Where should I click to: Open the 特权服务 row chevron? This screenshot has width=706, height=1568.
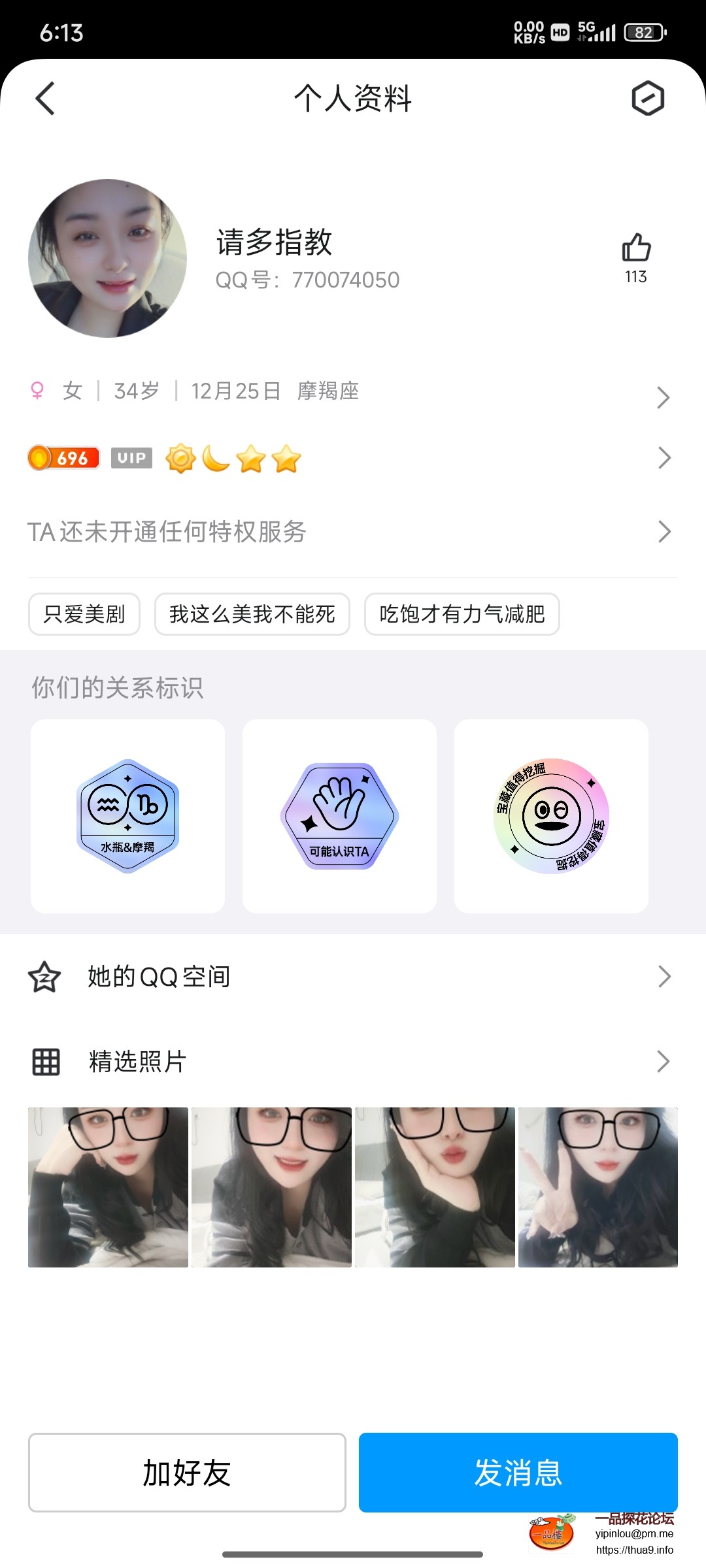[665, 532]
